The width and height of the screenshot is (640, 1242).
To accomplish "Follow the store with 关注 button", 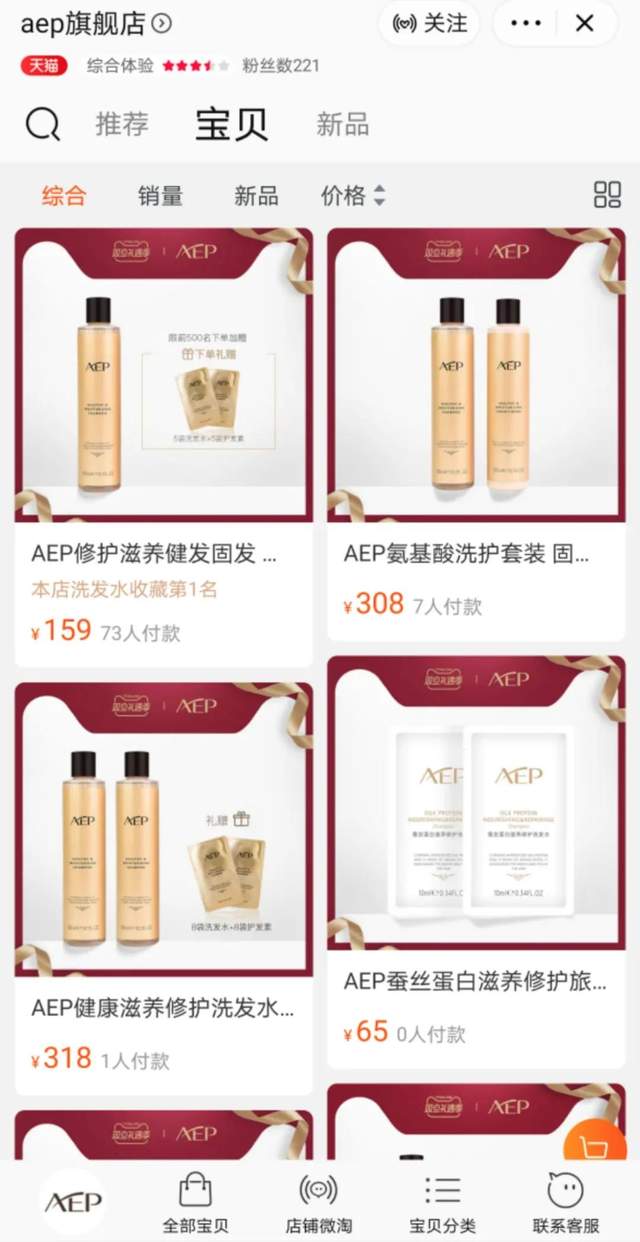I will point(429,23).
